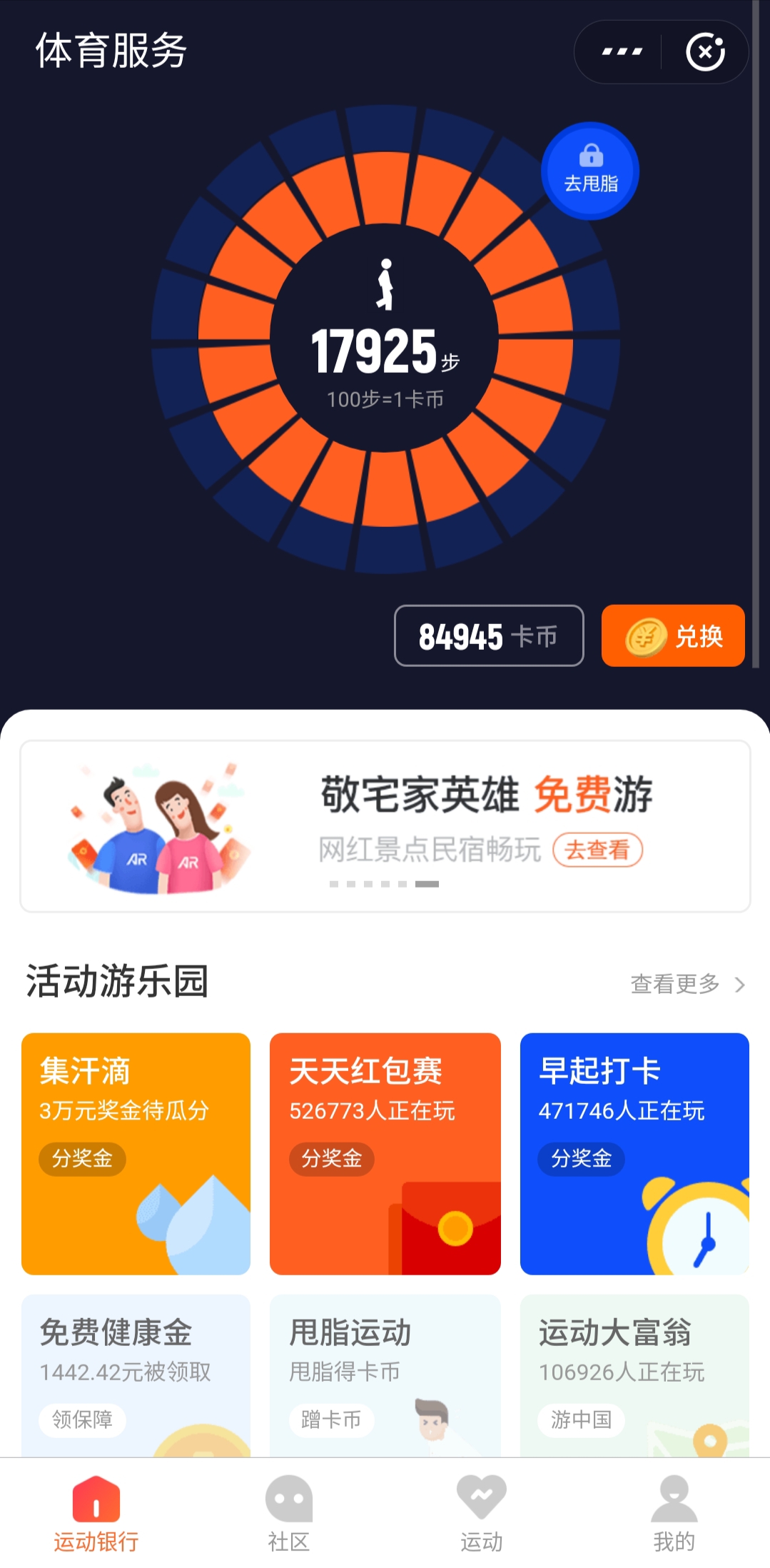Open the 甩脂运动 card
The height and width of the screenshot is (1568, 770).
385,1375
